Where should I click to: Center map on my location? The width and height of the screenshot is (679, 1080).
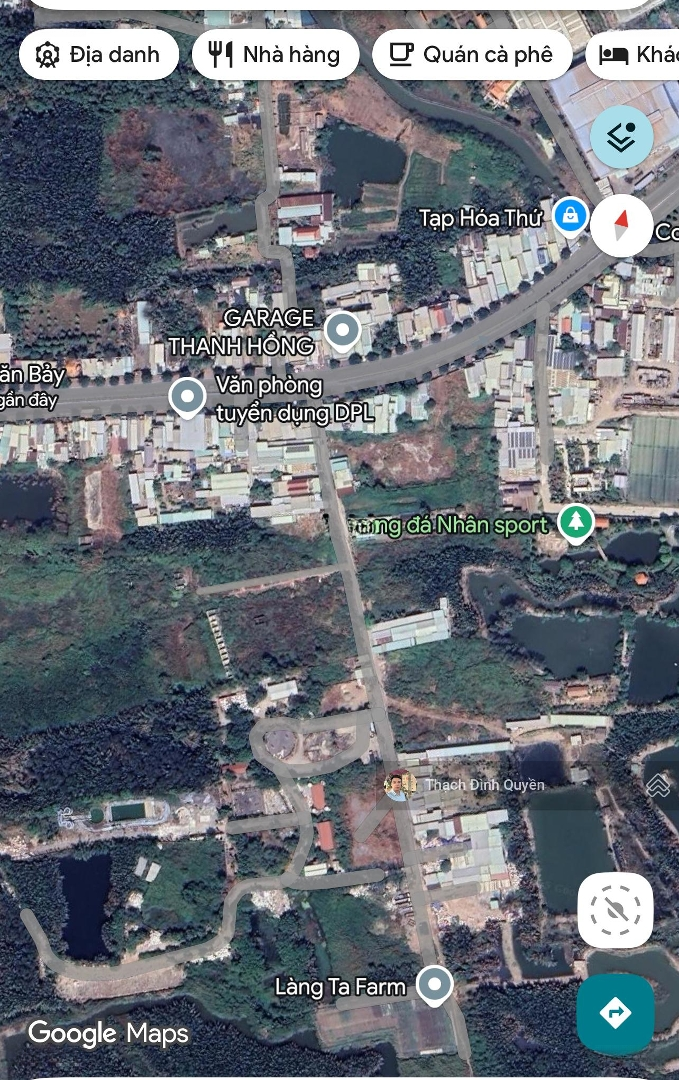point(615,910)
